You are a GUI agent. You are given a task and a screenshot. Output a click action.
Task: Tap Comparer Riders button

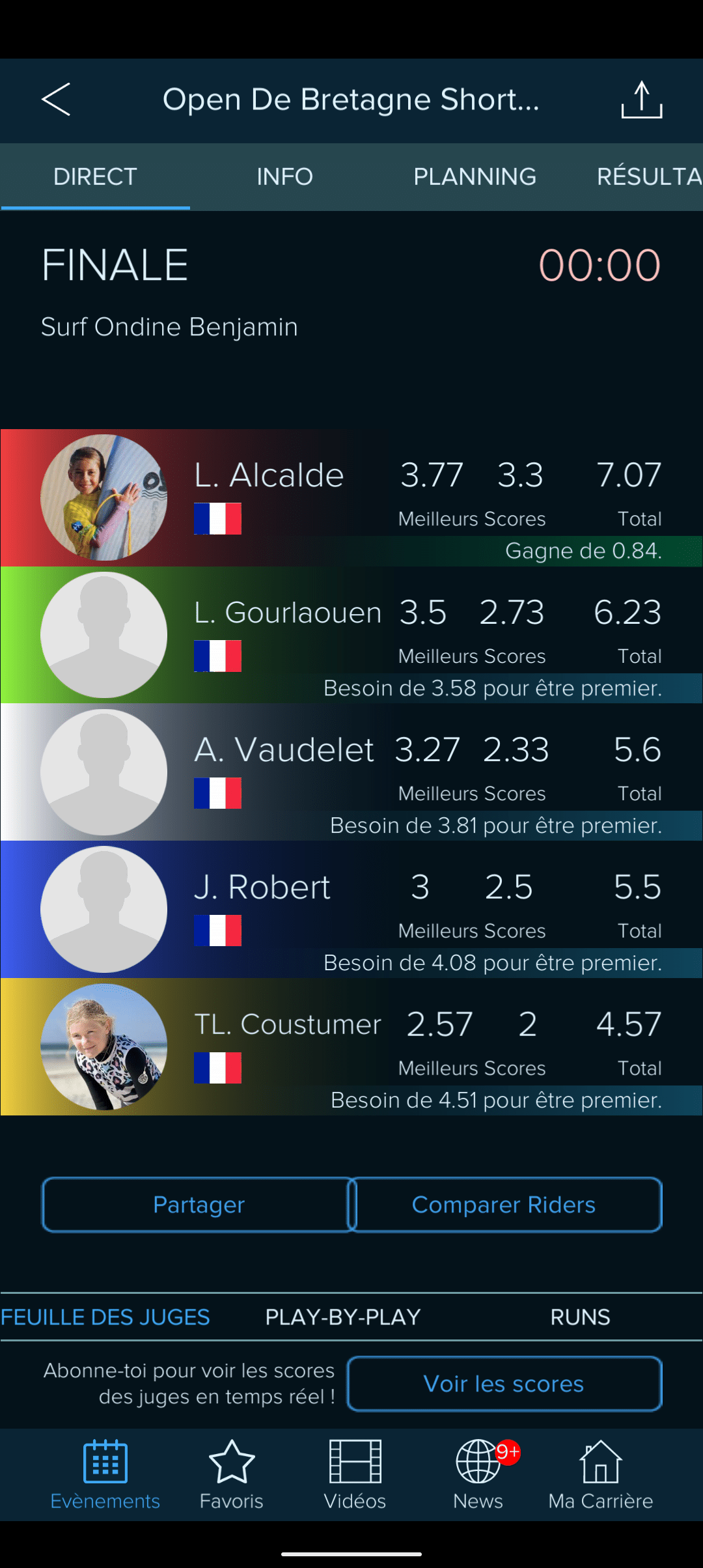(504, 1205)
